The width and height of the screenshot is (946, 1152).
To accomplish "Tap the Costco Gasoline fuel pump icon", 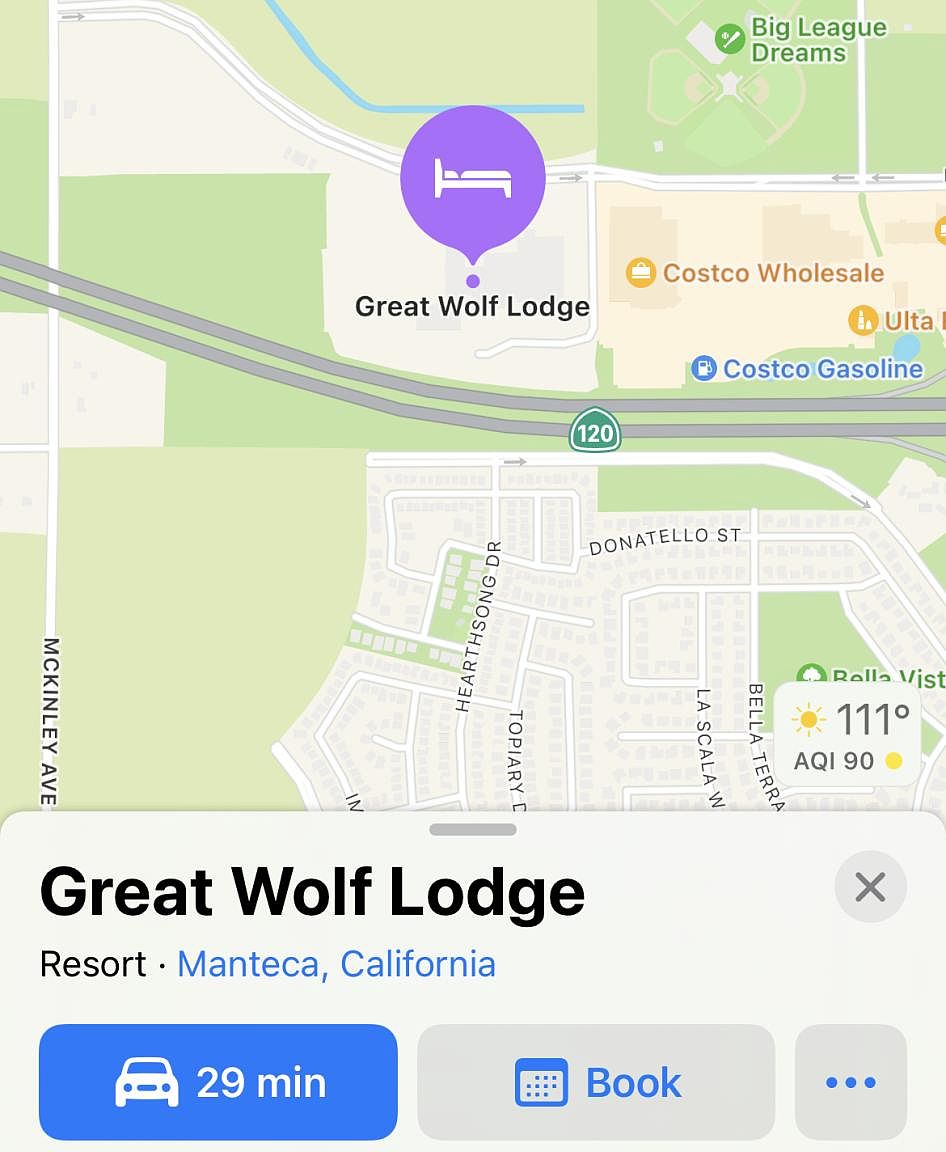I will (702, 369).
